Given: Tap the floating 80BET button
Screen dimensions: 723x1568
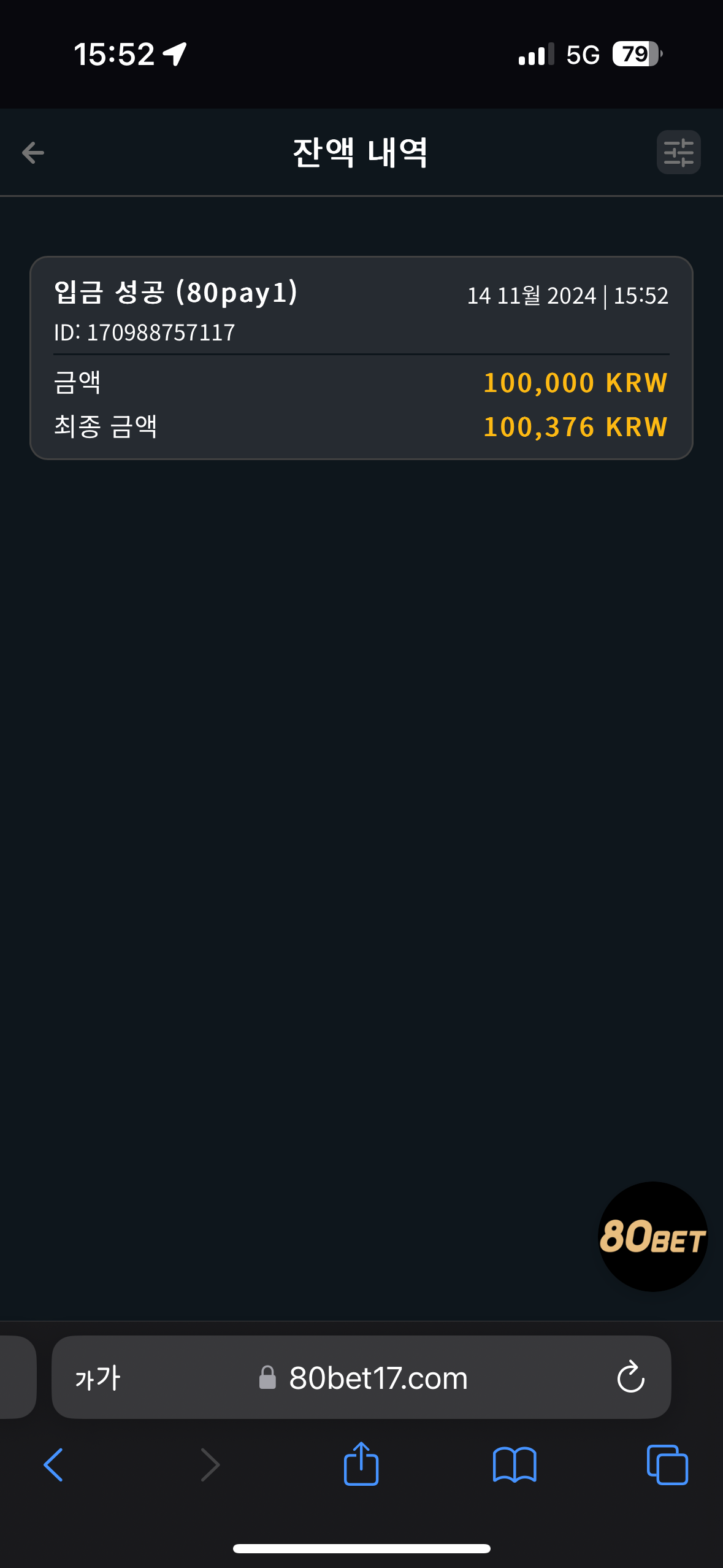Looking at the screenshot, I should point(652,1236).
